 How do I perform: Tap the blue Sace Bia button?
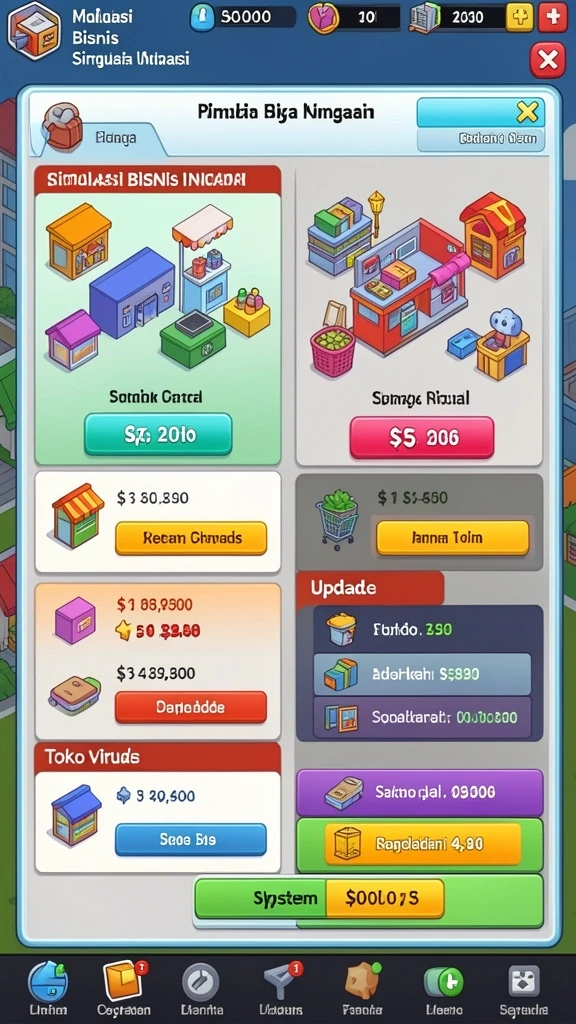[x=191, y=839]
